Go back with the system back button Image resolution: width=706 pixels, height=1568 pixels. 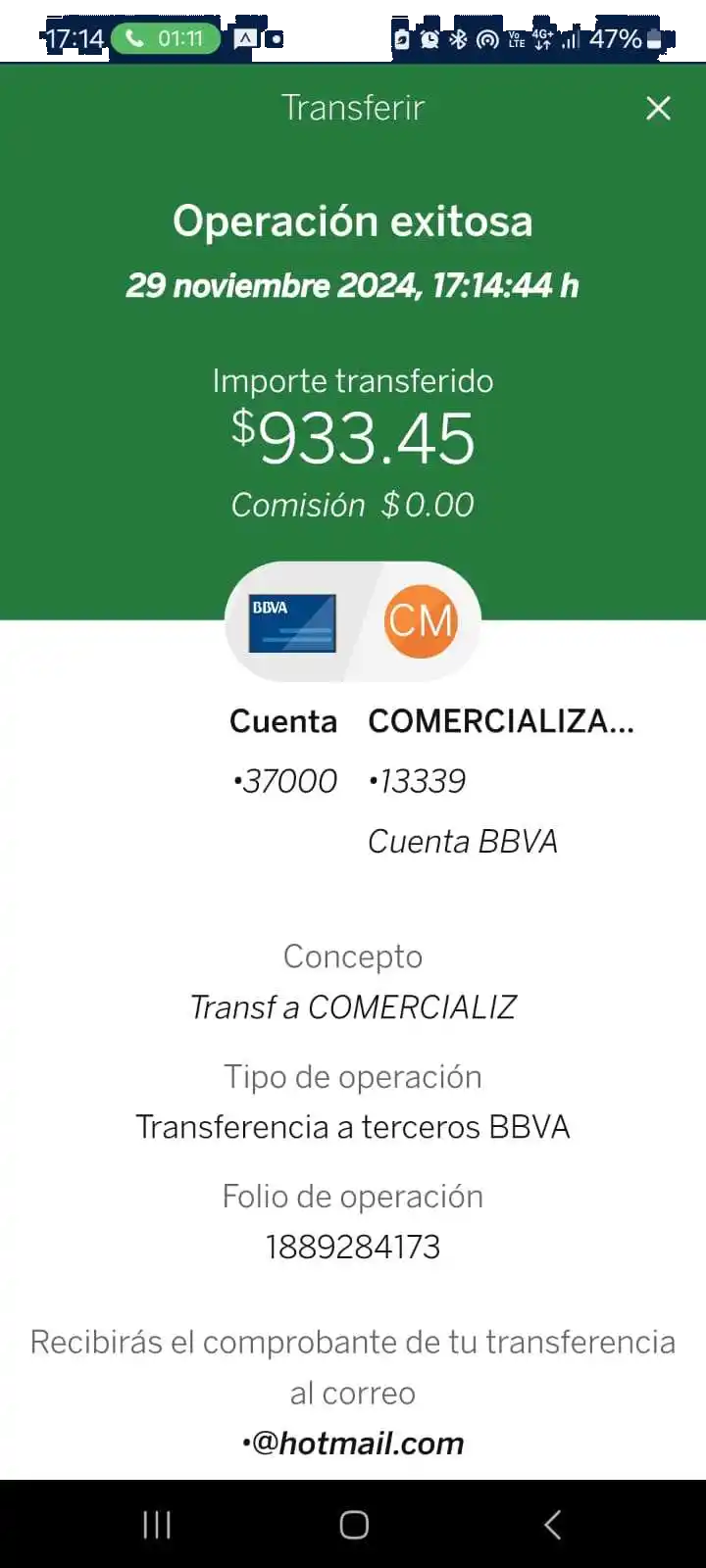552,1524
